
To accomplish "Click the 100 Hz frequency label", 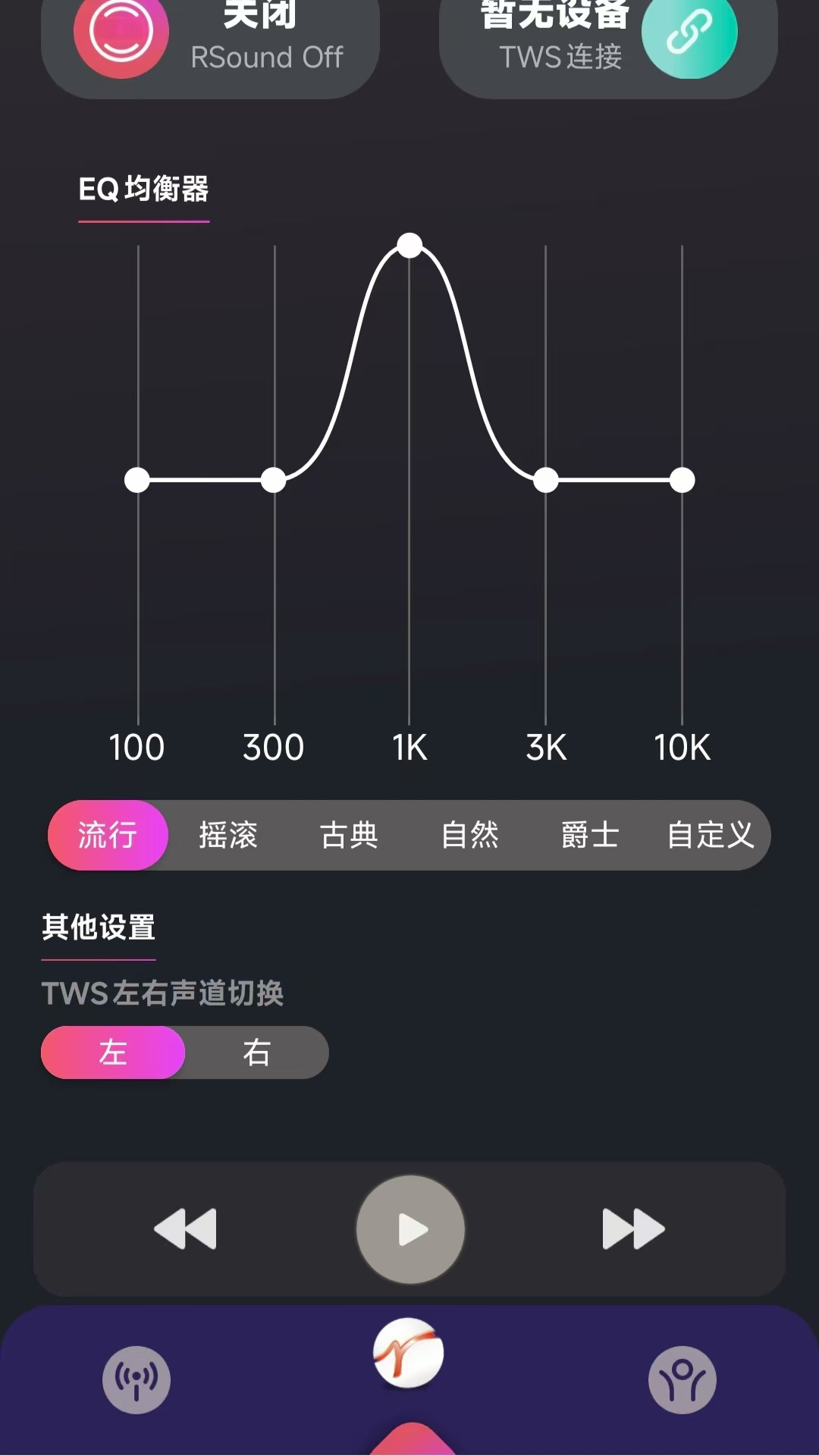I will [x=136, y=747].
